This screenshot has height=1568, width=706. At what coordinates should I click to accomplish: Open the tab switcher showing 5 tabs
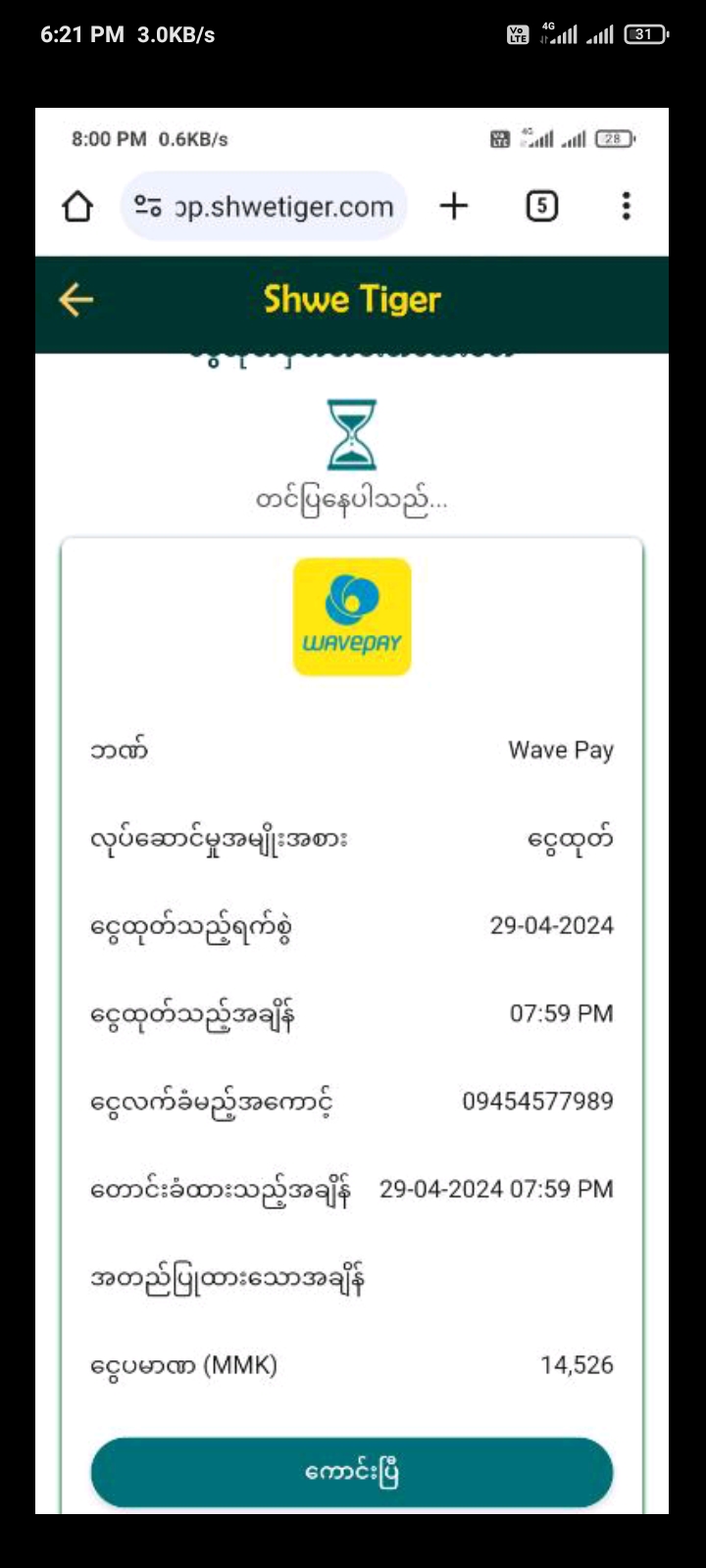pyautogui.click(x=541, y=206)
